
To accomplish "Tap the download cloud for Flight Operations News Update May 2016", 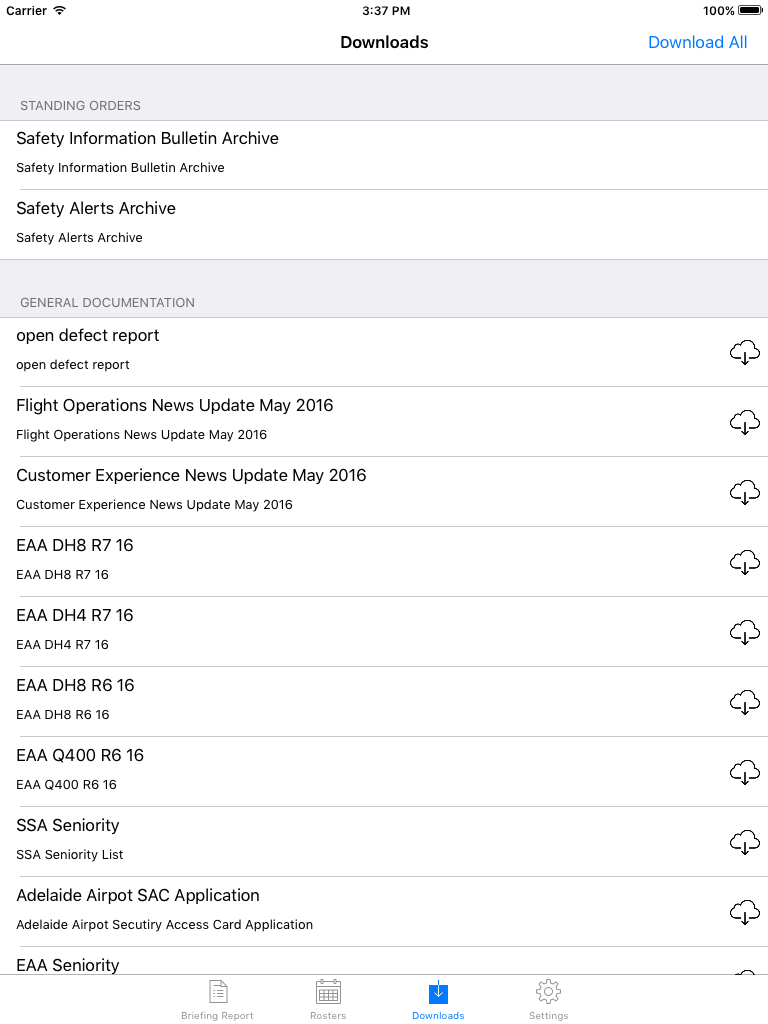I will coord(745,422).
